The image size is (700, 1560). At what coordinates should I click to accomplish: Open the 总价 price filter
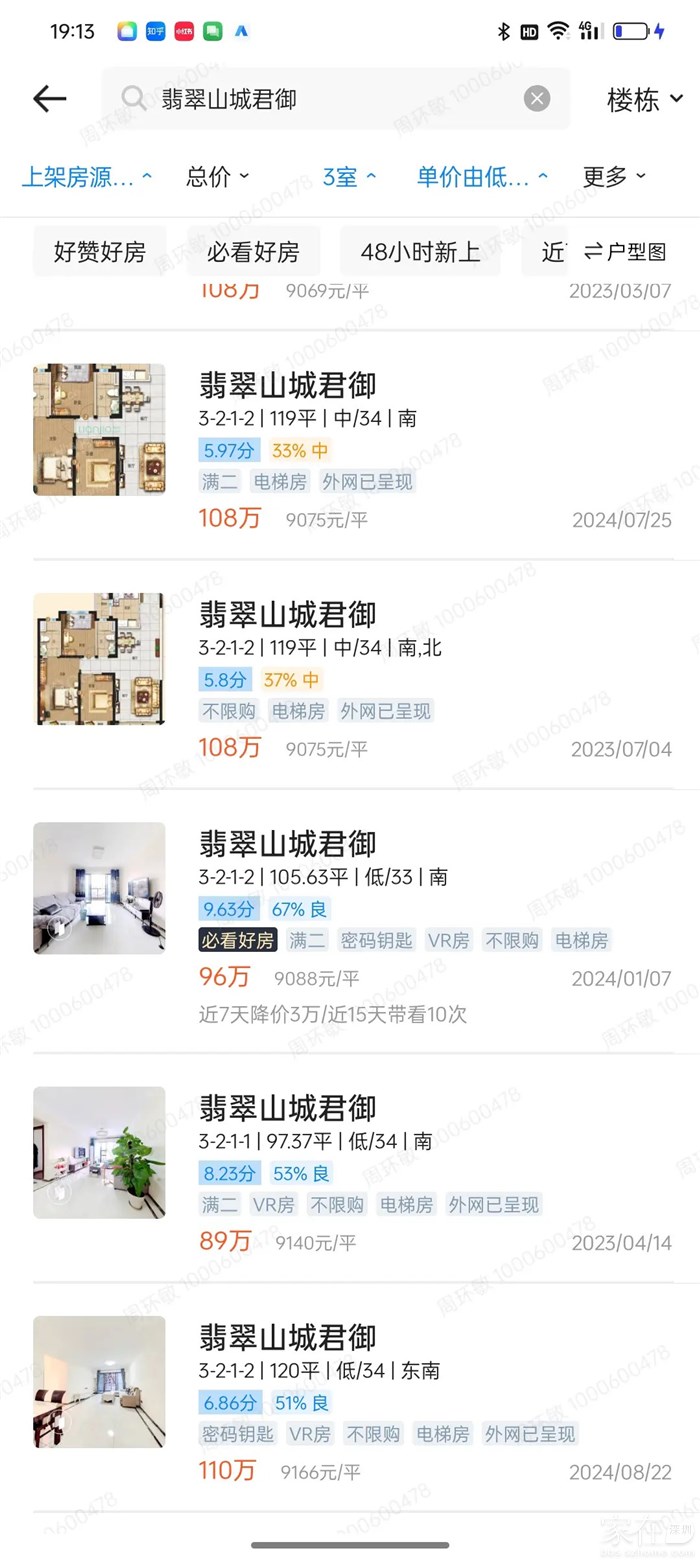click(217, 178)
